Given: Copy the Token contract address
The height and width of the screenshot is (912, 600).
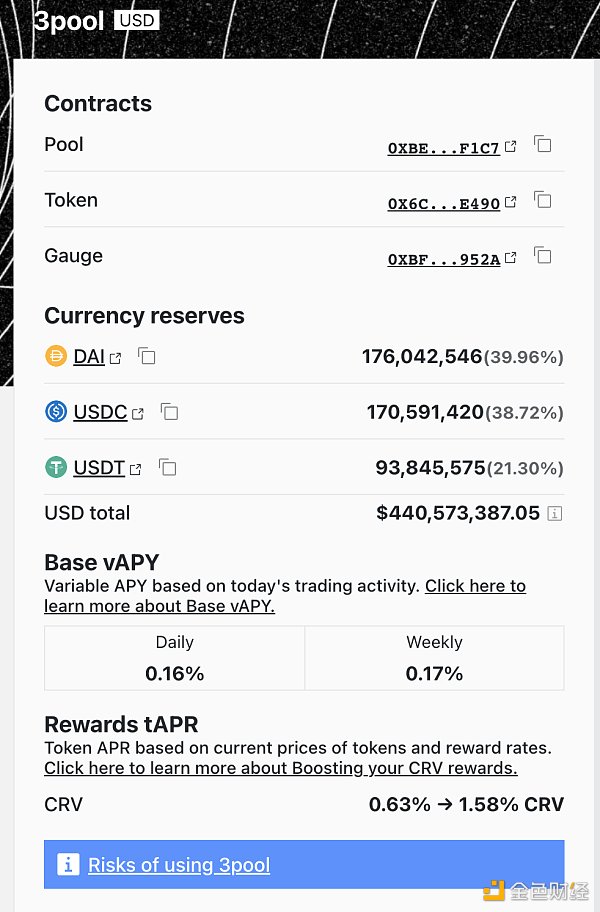Looking at the screenshot, I should click(x=543, y=200).
